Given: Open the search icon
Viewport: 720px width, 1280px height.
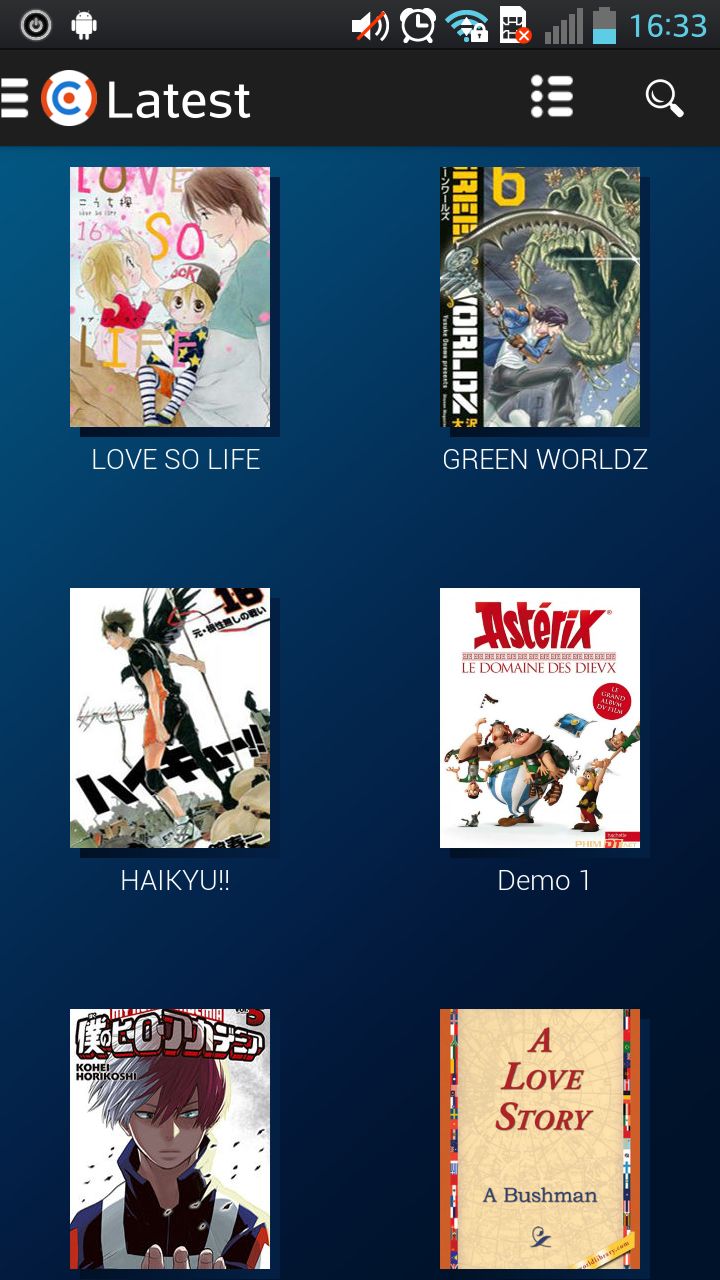Looking at the screenshot, I should pyautogui.click(x=663, y=98).
